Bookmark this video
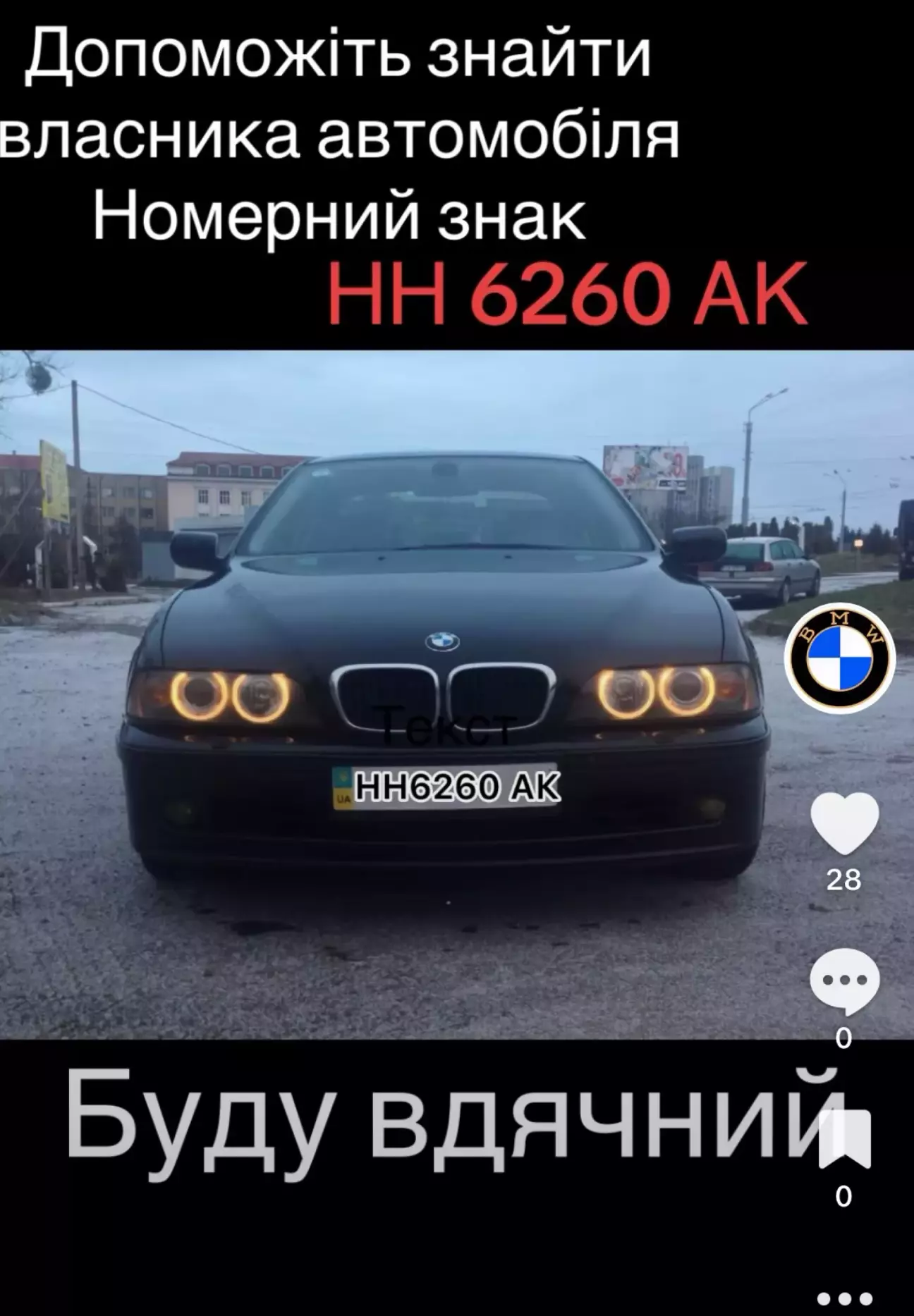This screenshot has height=1316, width=914. click(x=844, y=1139)
